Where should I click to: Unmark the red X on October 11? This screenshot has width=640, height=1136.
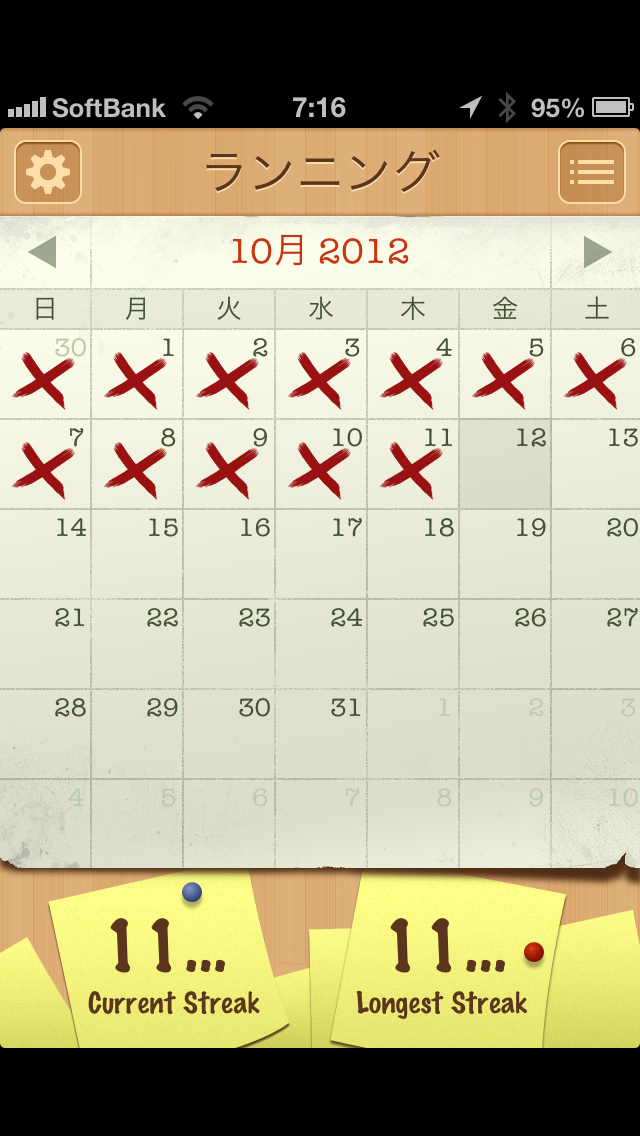(413, 465)
